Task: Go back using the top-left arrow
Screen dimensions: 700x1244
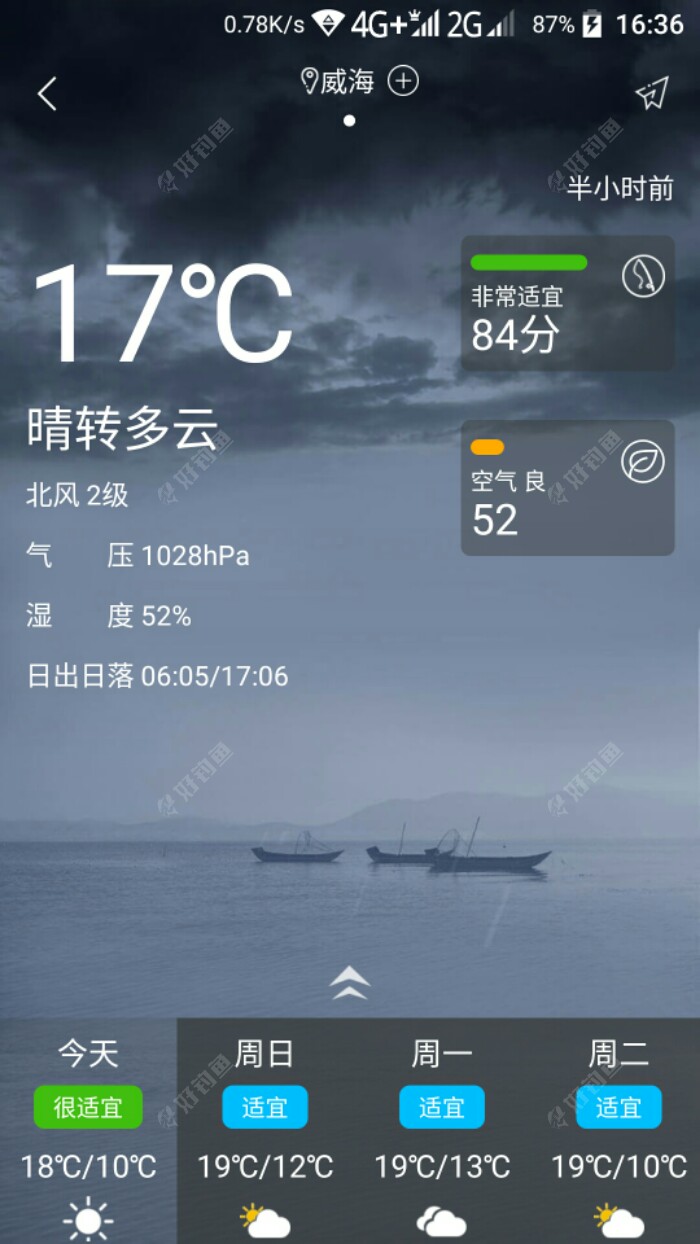Action: 47,94
